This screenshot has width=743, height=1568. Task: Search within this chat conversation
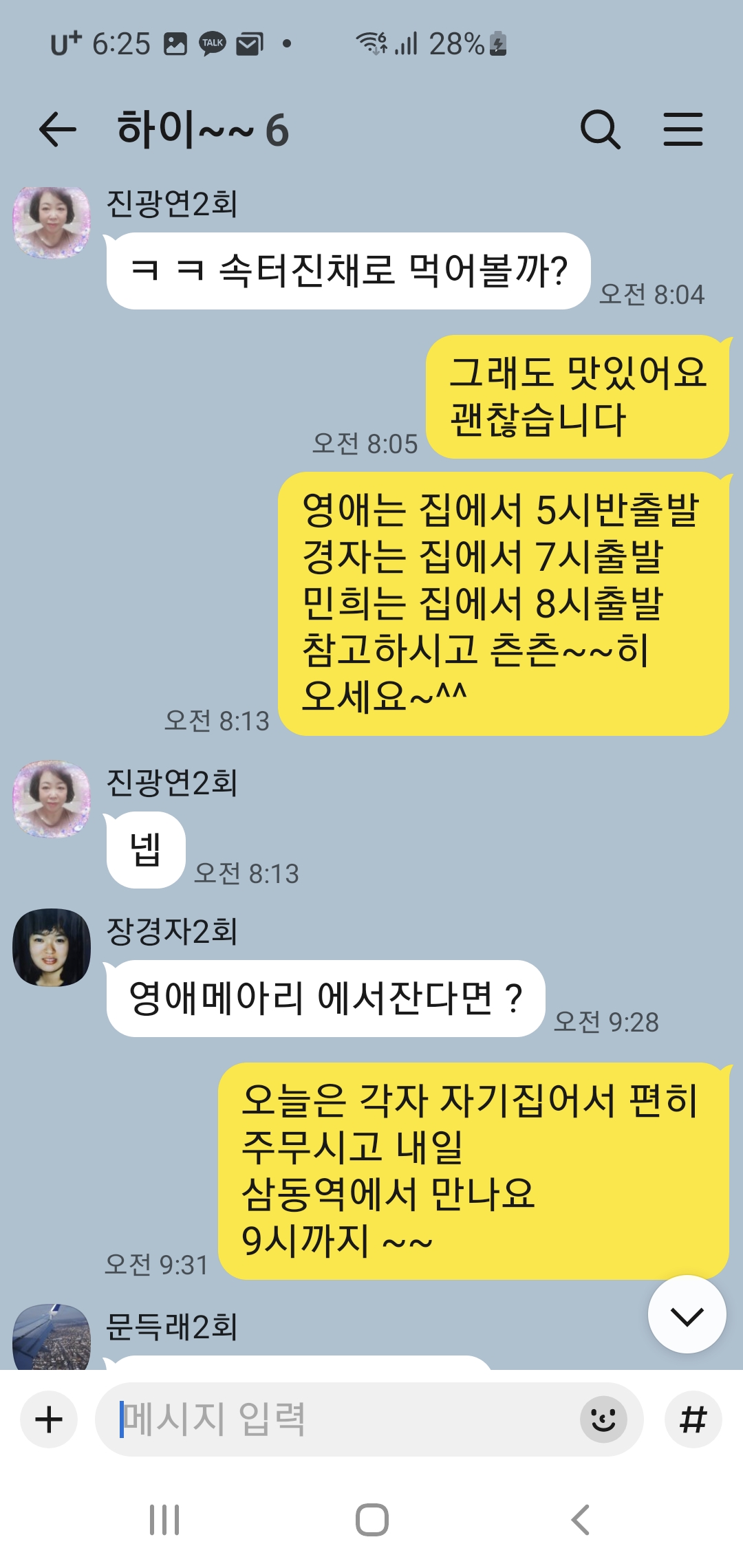(600, 130)
